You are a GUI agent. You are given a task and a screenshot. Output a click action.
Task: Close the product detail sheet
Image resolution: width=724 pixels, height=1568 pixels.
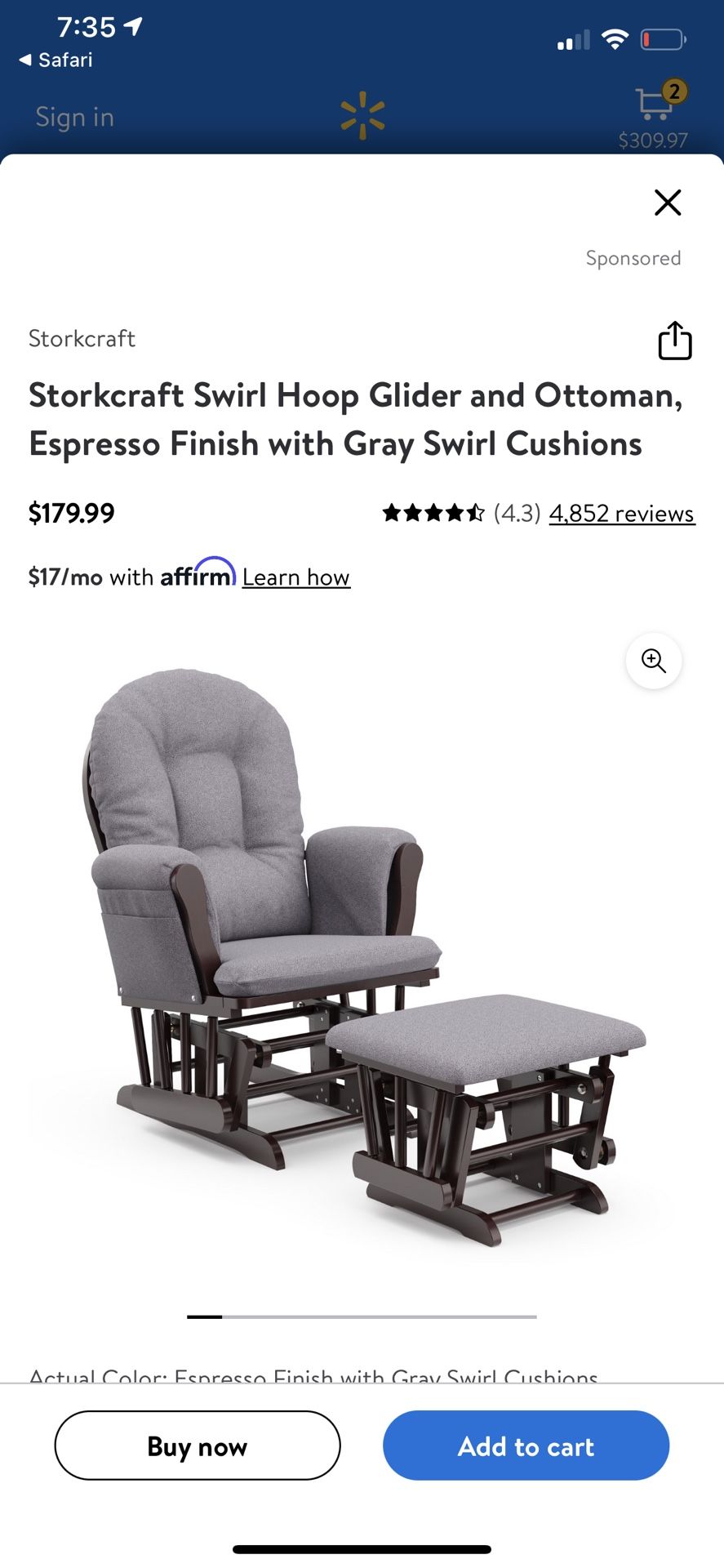click(x=667, y=203)
